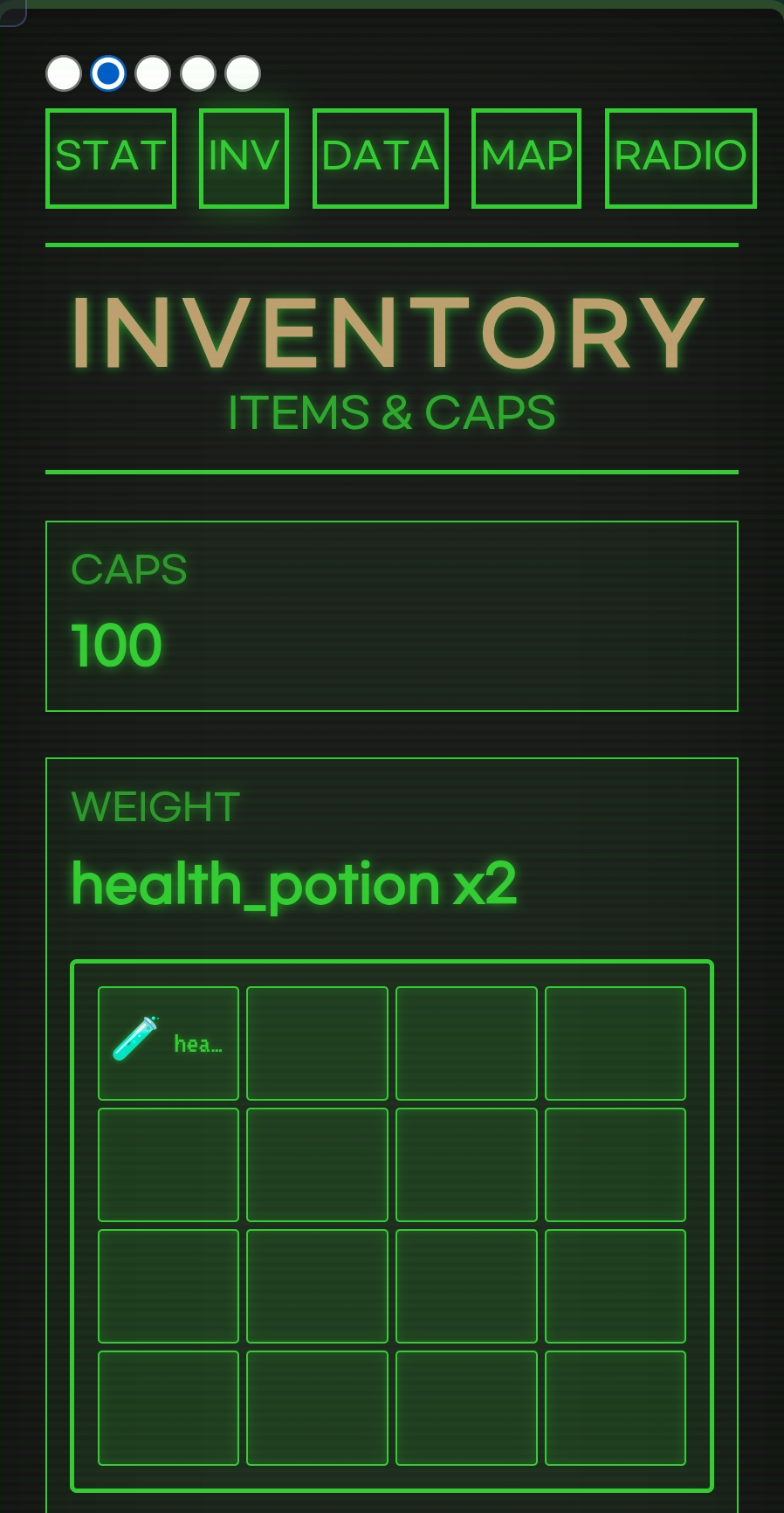784x1513 pixels.
Task: Select the first radio button
Action: click(64, 73)
